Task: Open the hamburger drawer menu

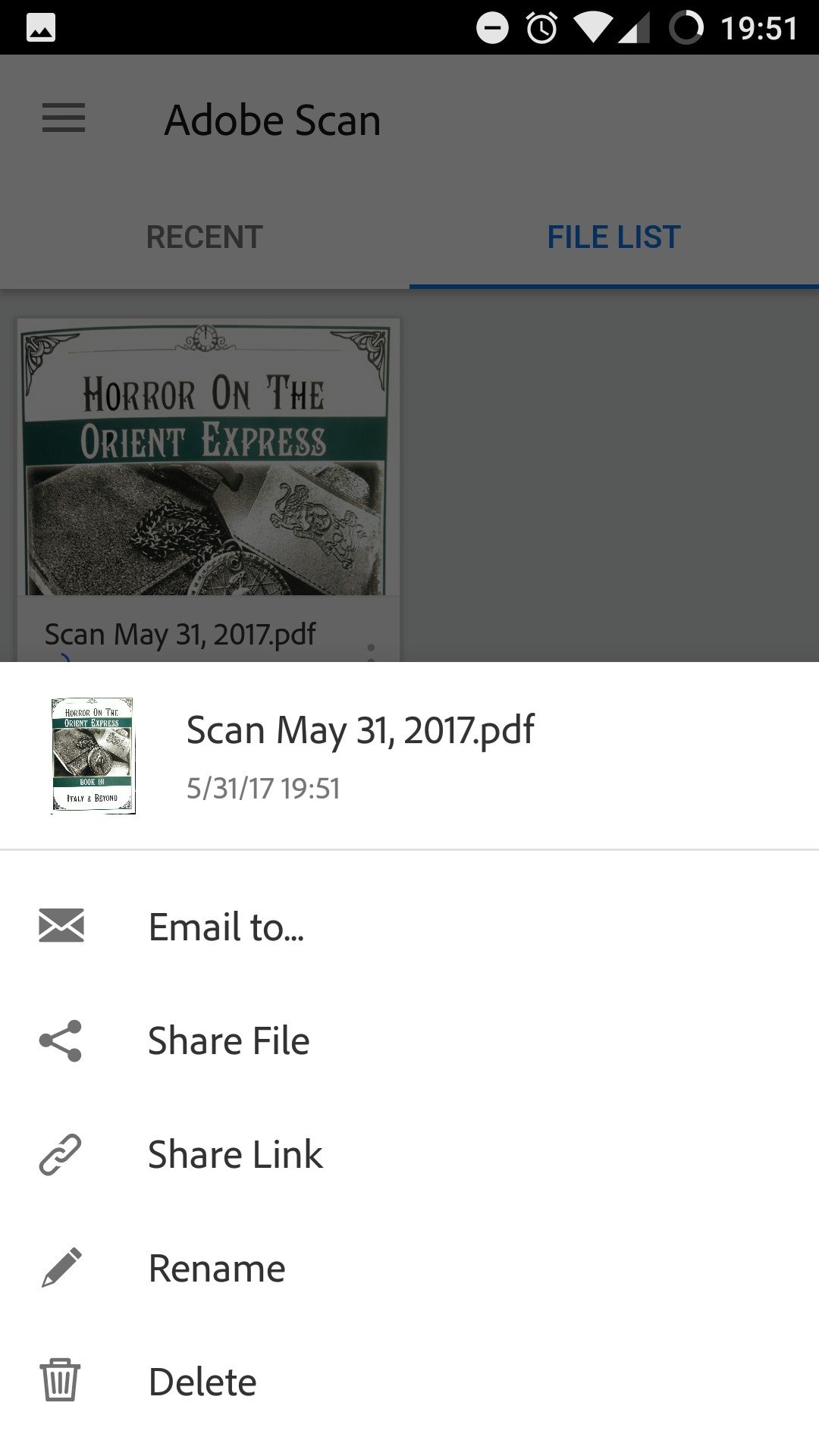Action: [x=64, y=119]
